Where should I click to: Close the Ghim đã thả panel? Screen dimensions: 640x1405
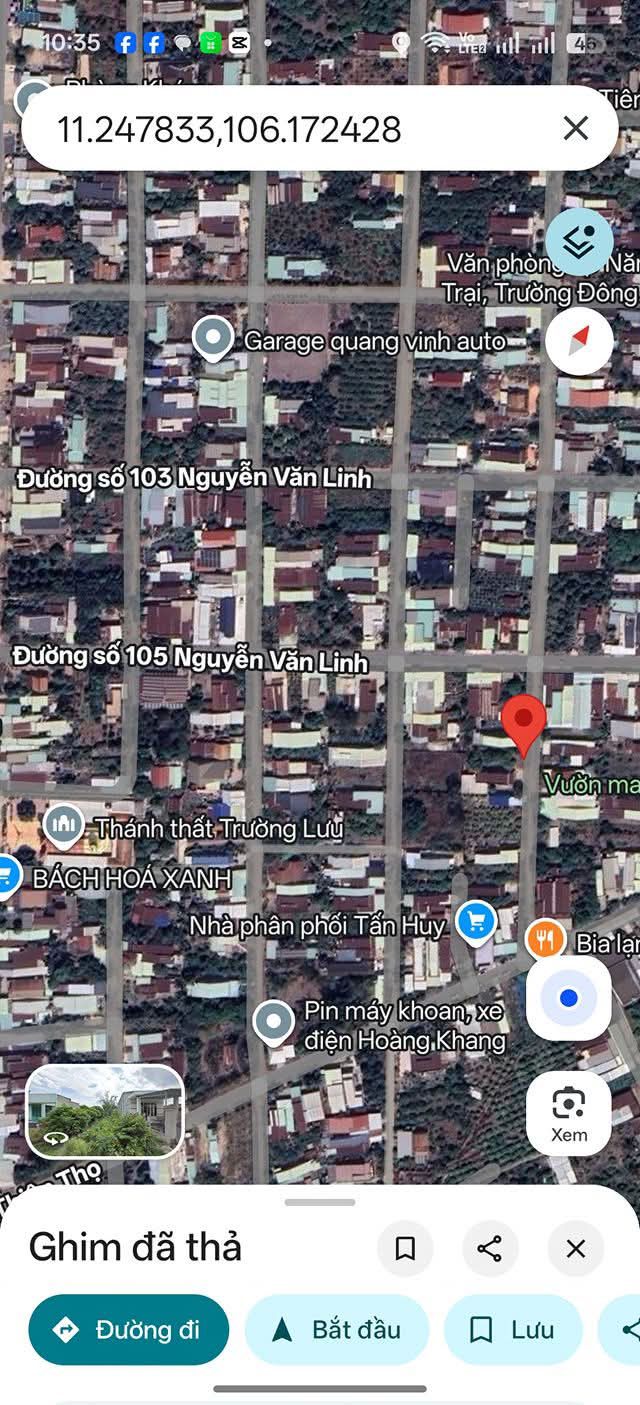(x=575, y=1248)
